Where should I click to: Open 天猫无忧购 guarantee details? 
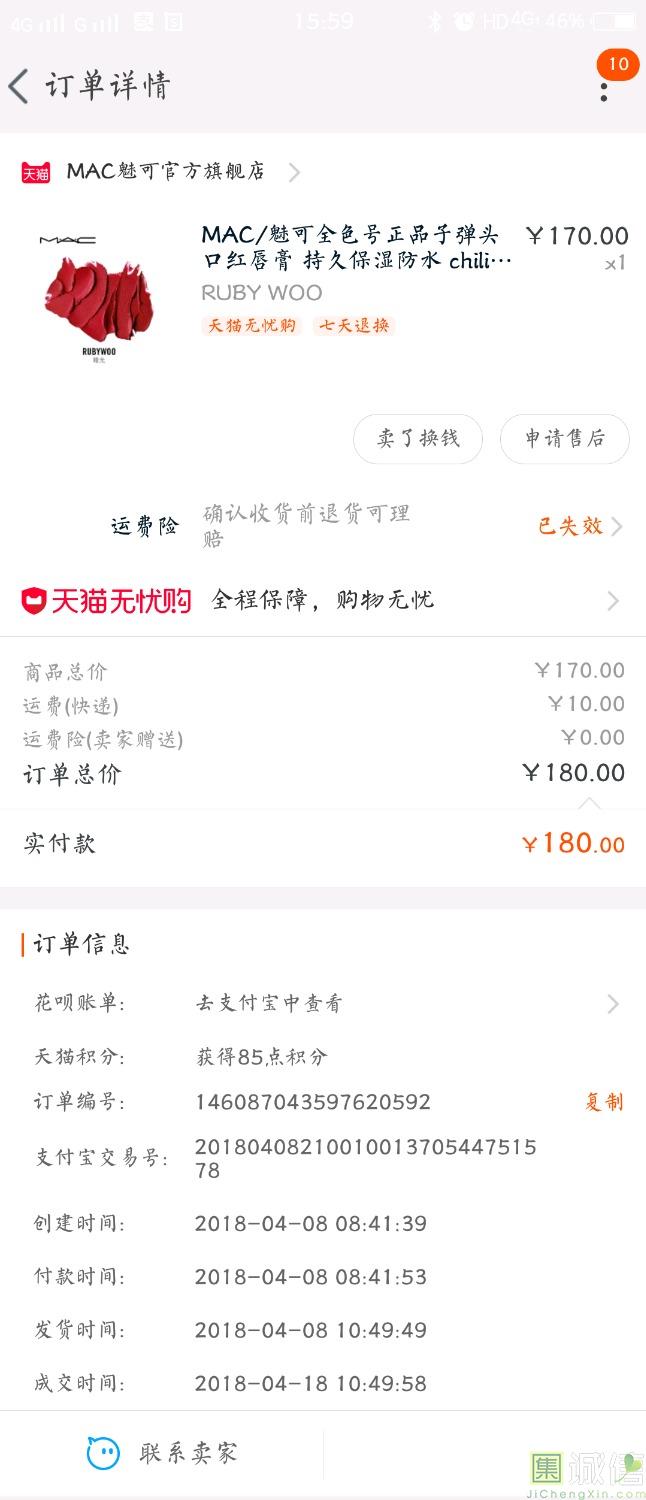point(322,600)
